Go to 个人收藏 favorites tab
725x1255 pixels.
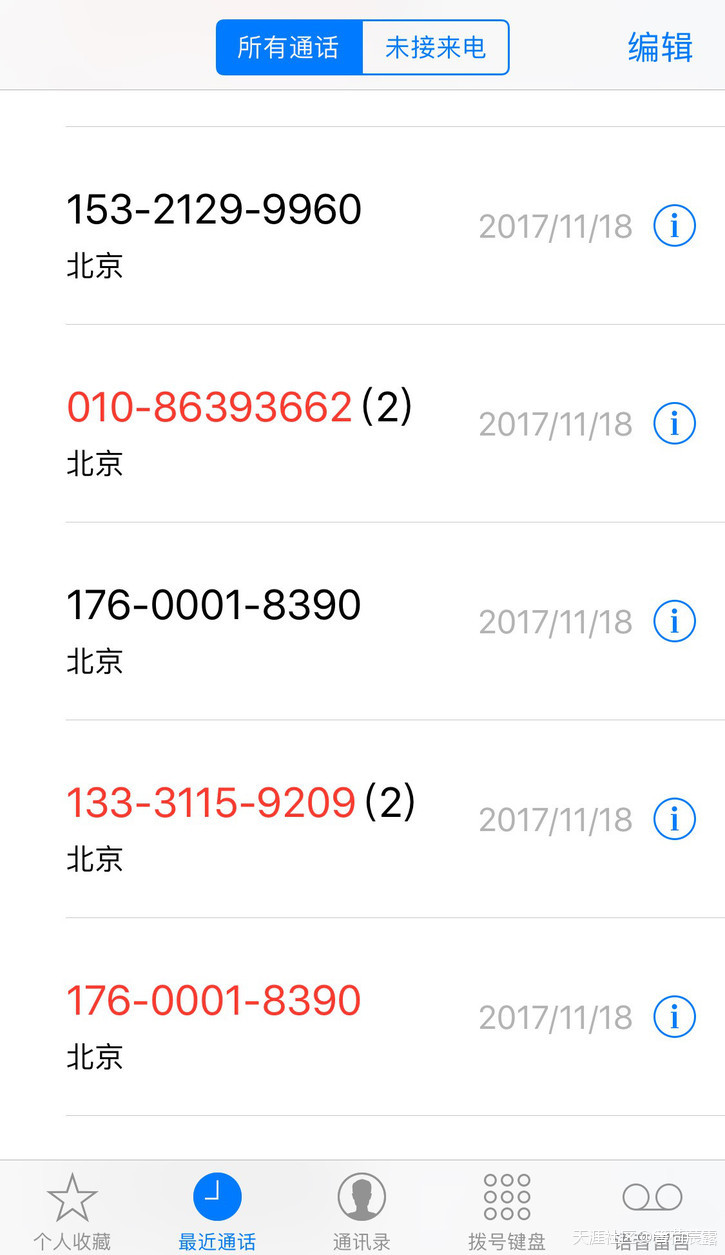(72, 1211)
